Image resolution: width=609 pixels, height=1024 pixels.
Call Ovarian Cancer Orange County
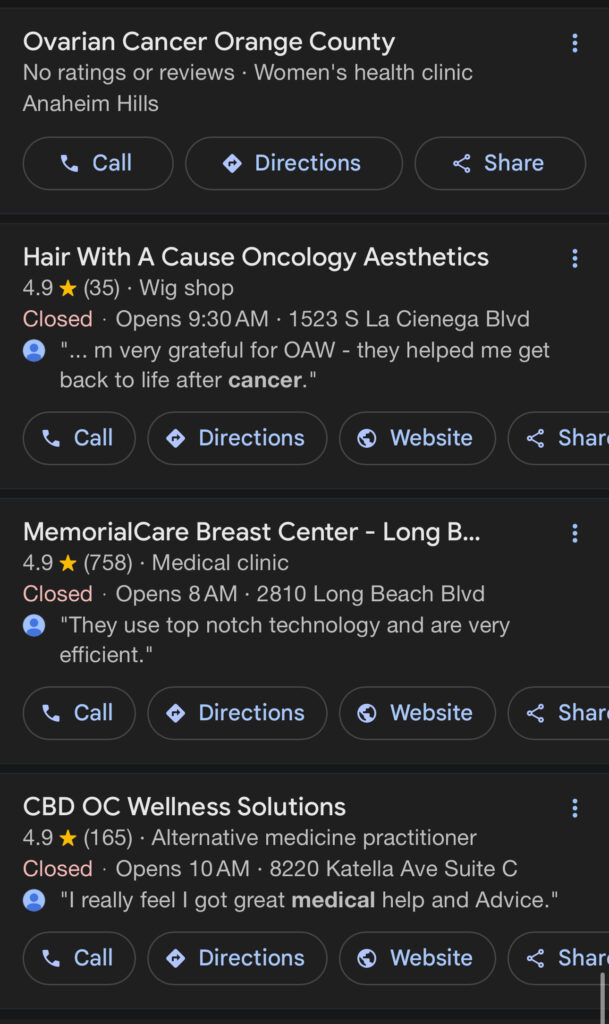(x=98, y=163)
